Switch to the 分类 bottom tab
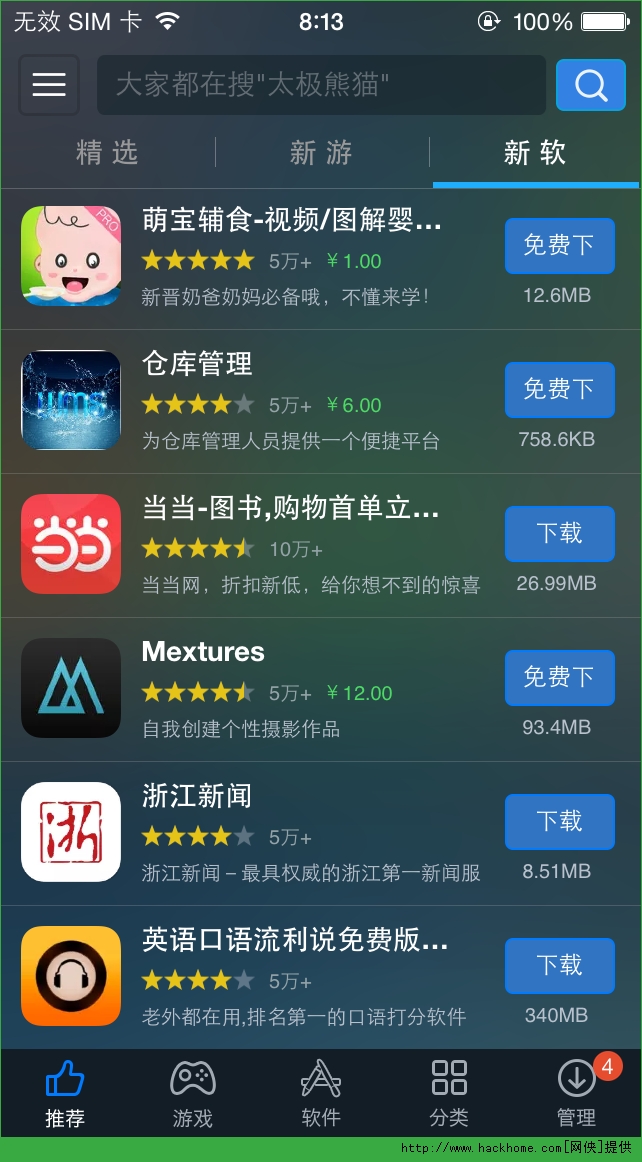Screen dimensions: 642x1162 pos(449,1093)
